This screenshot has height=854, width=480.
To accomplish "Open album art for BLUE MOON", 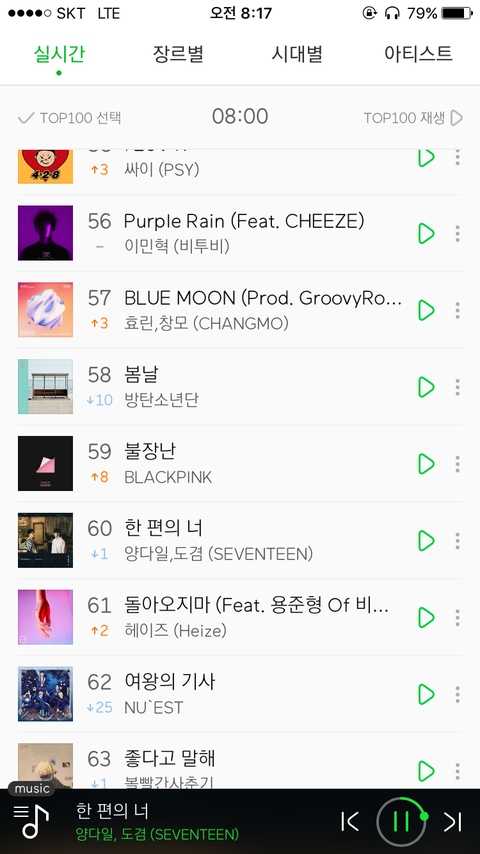I will pos(45,309).
